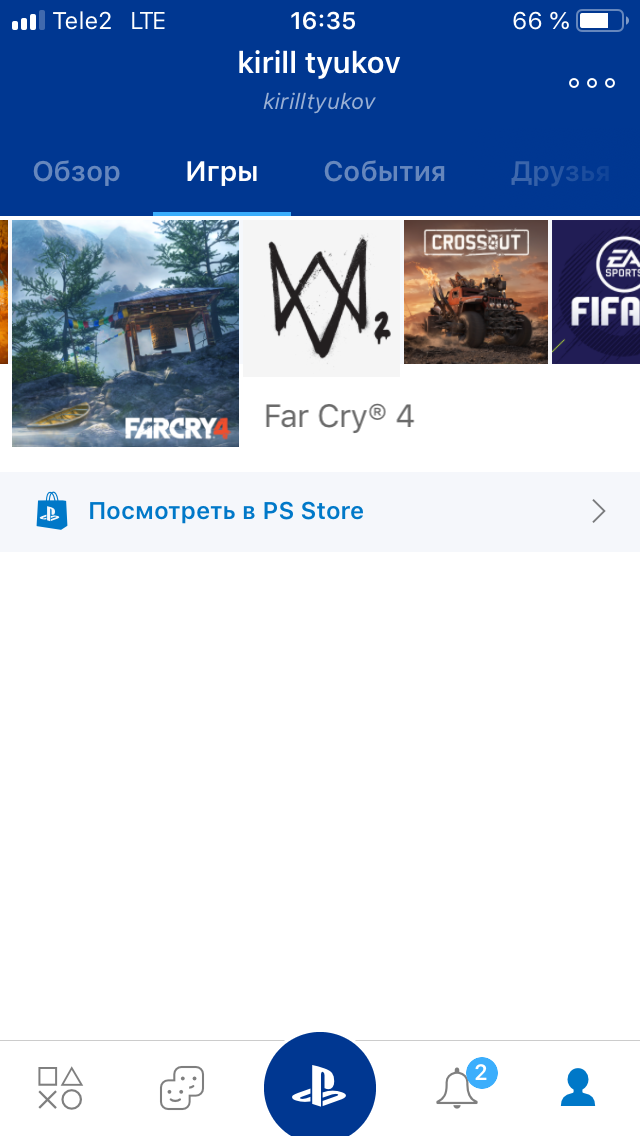Tap Посмотреть в PS Store

pyautogui.click(x=320, y=511)
